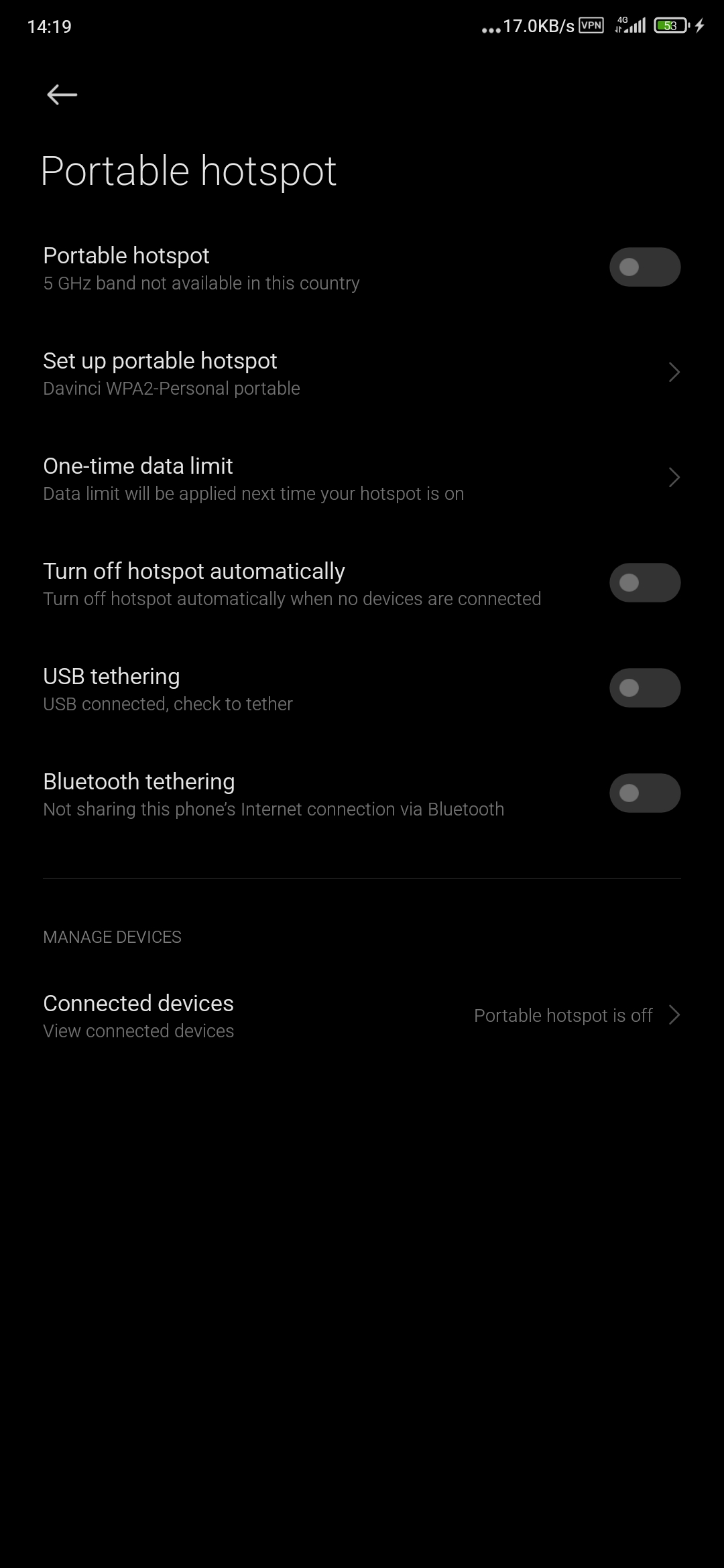Toggle Turn off hotspot automatically

point(645,583)
